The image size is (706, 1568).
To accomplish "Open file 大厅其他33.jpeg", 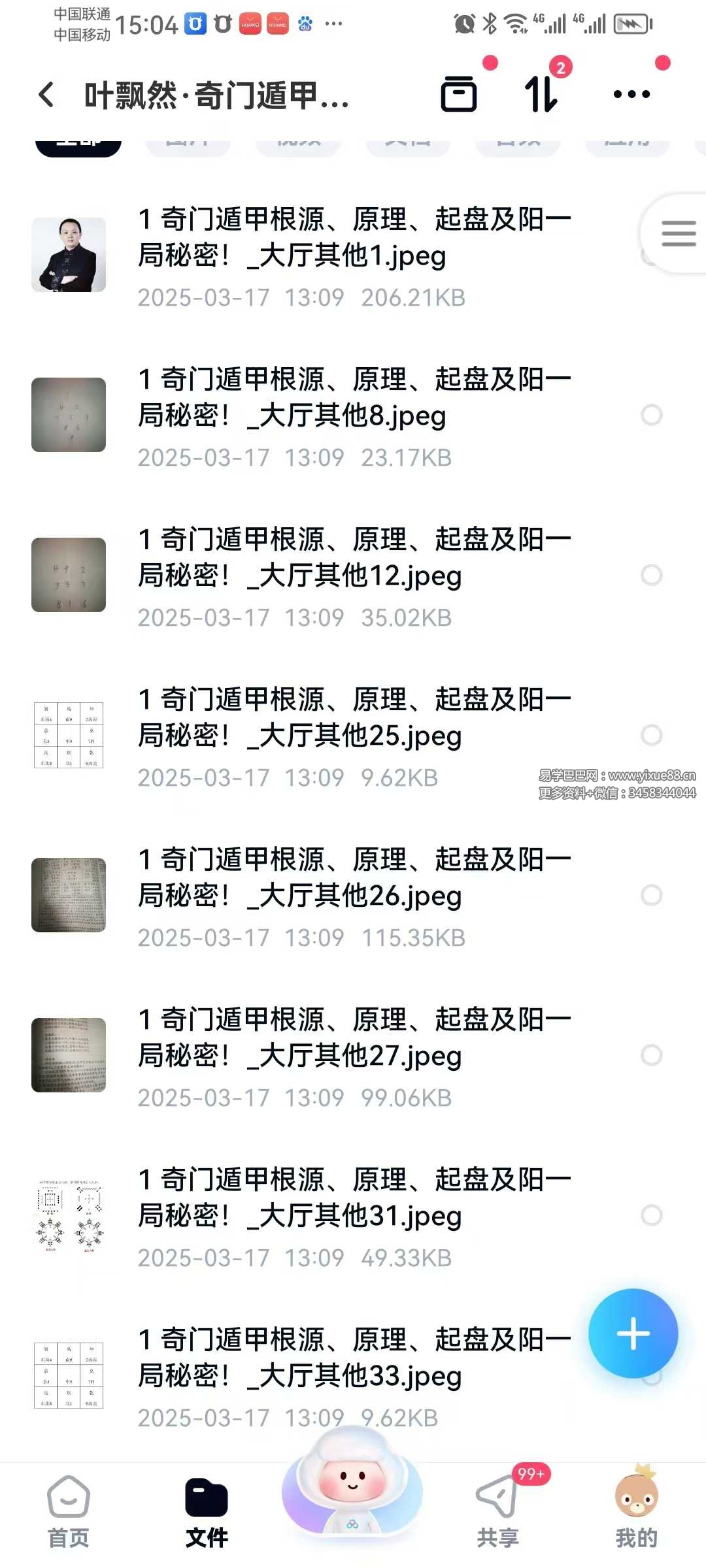I will coord(353,1358).
